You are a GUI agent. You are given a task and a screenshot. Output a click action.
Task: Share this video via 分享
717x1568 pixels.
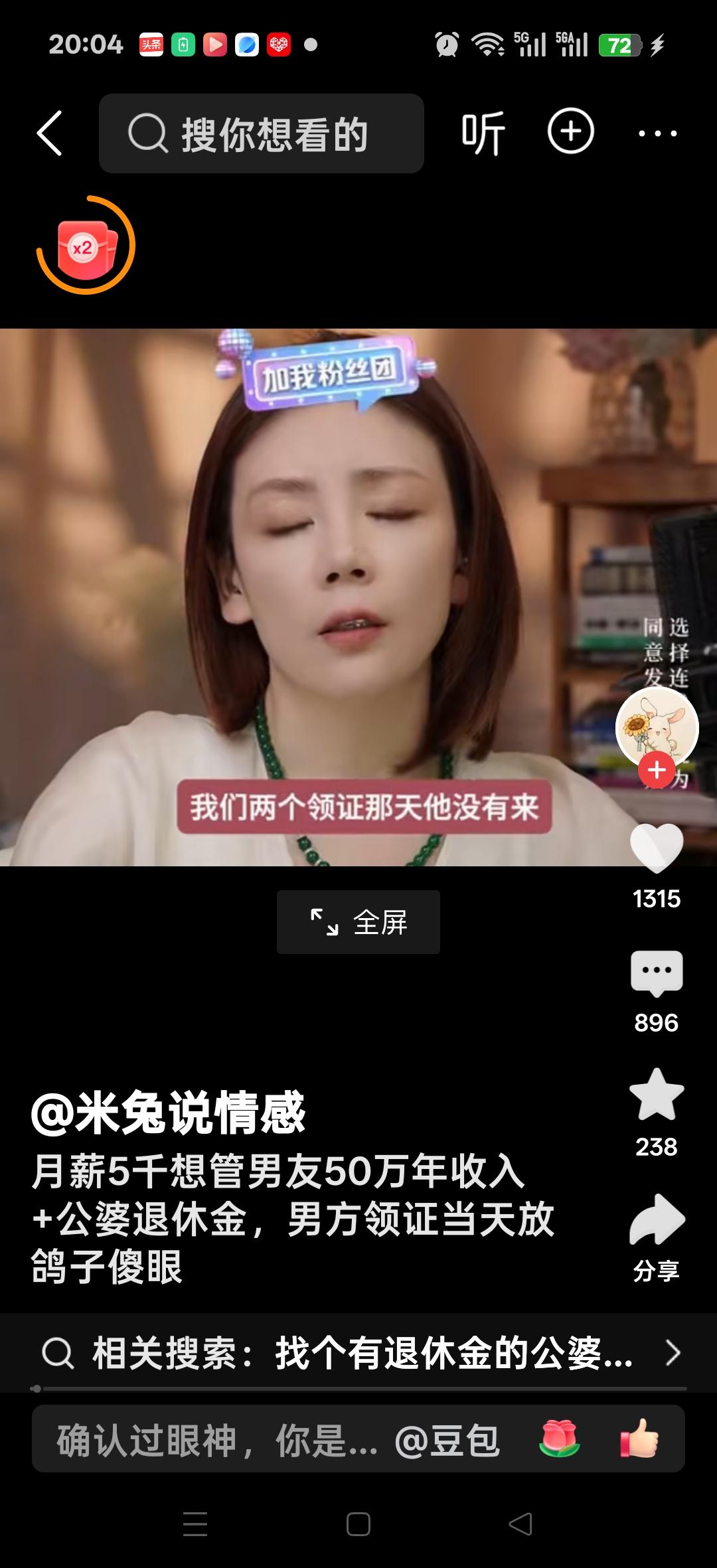[657, 1220]
